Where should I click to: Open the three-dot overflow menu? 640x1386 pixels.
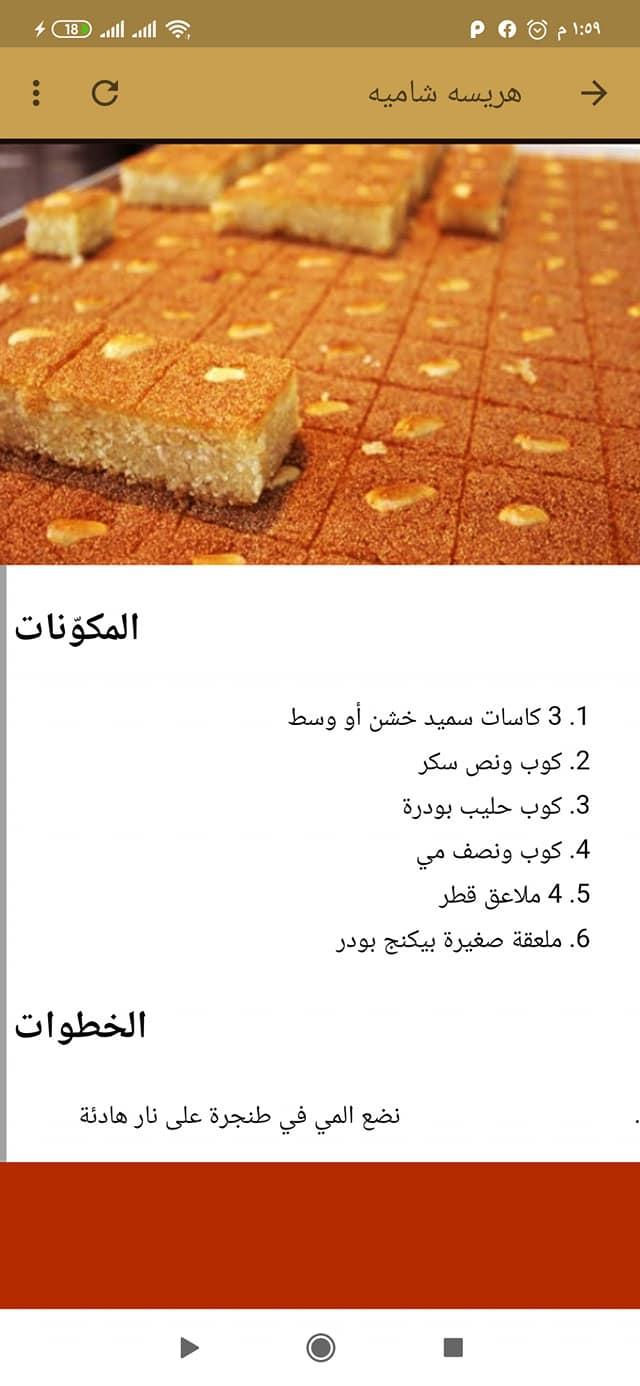pyautogui.click(x=36, y=93)
